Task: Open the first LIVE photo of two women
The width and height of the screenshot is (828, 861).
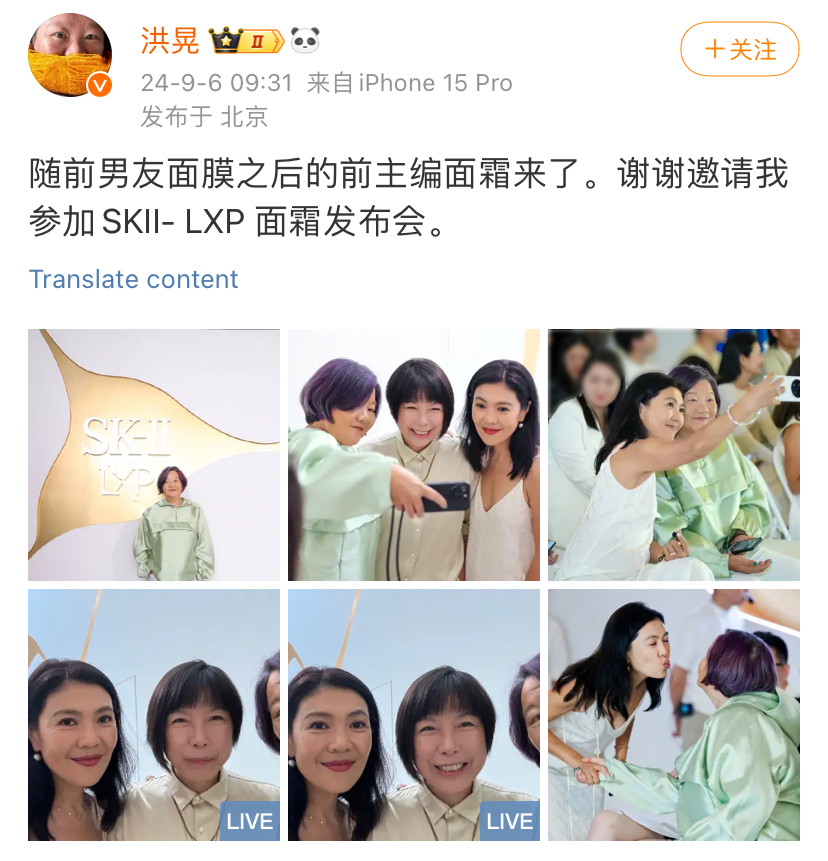Action: [154, 714]
